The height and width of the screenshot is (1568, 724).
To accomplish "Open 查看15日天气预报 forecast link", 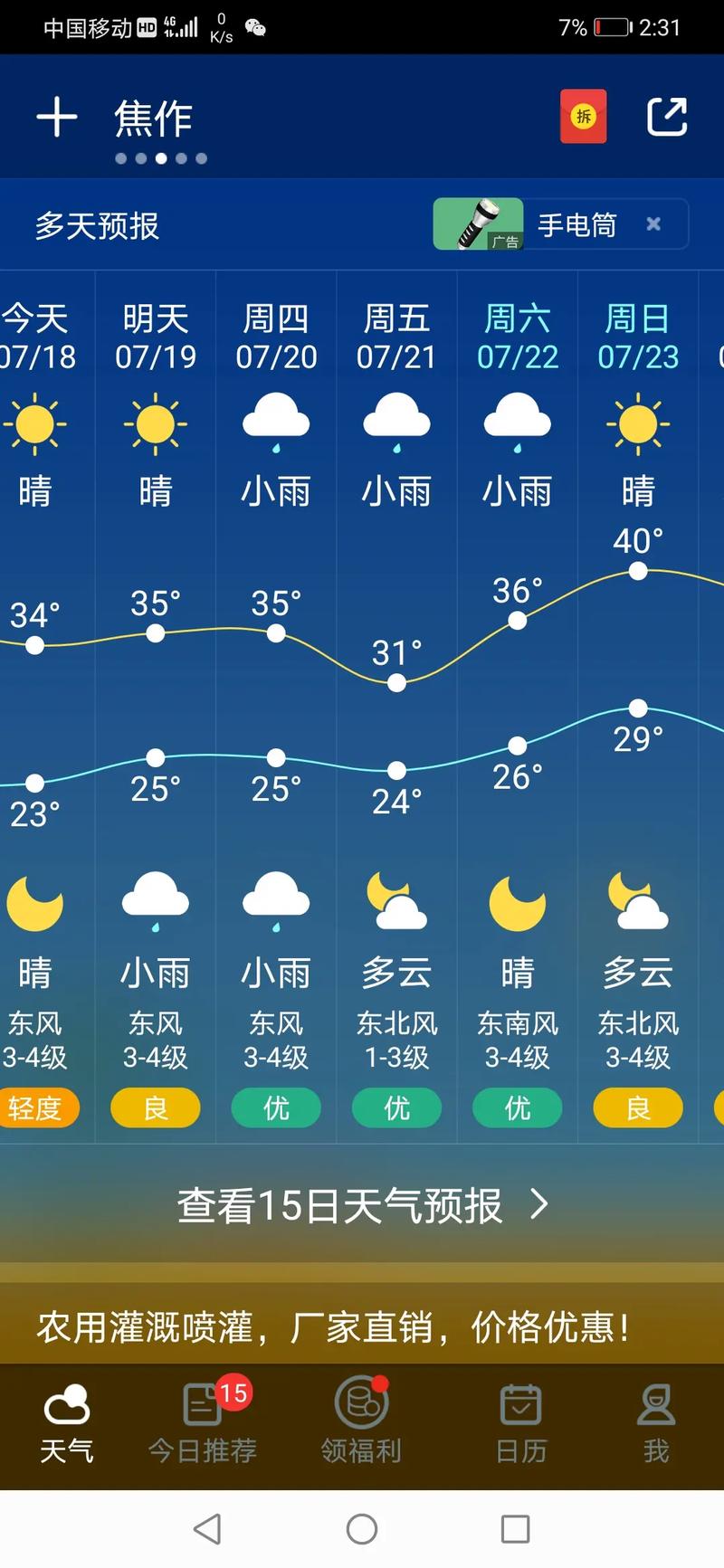I will pos(339,1205).
